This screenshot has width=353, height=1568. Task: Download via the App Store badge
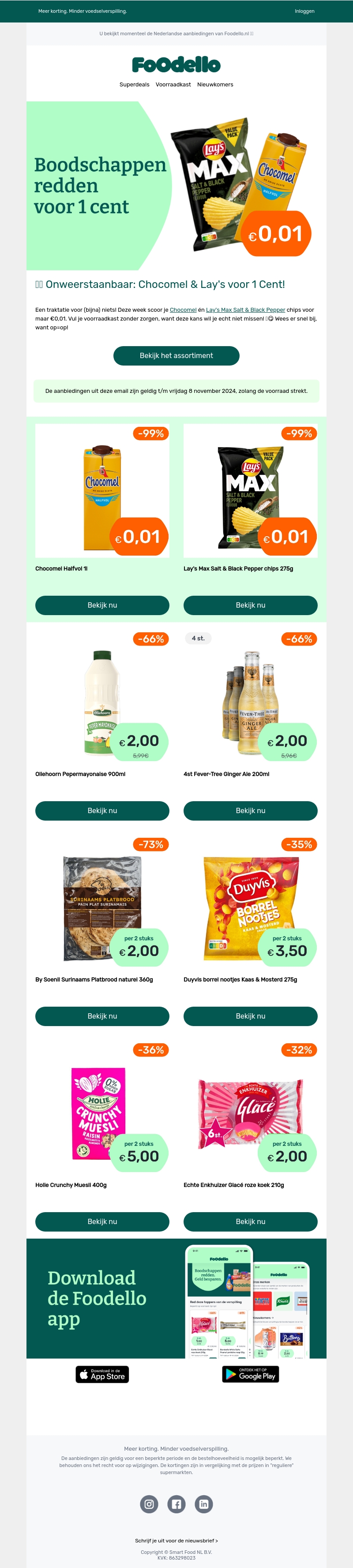coord(102,1374)
